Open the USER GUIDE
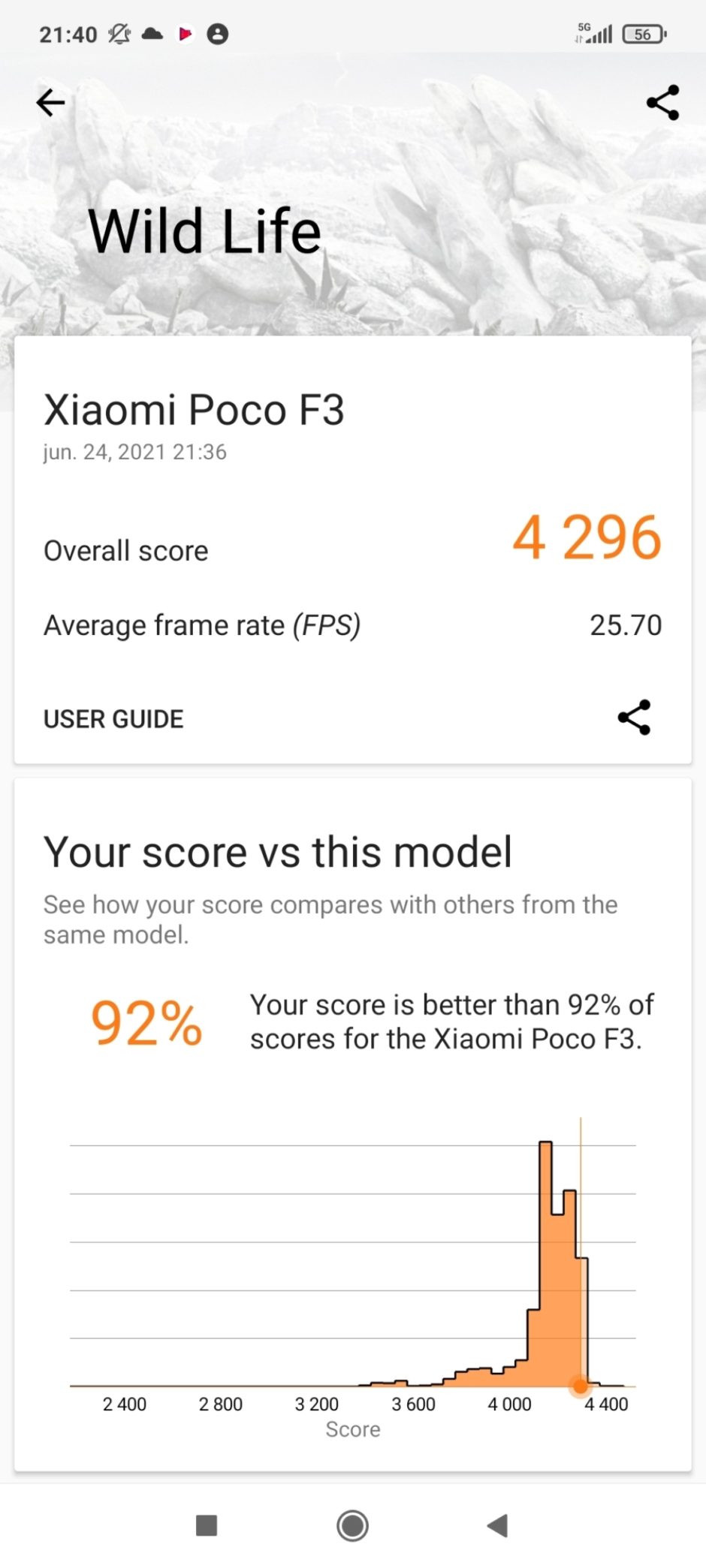This screenshot has height=1568, width=706. pos(113,719)
